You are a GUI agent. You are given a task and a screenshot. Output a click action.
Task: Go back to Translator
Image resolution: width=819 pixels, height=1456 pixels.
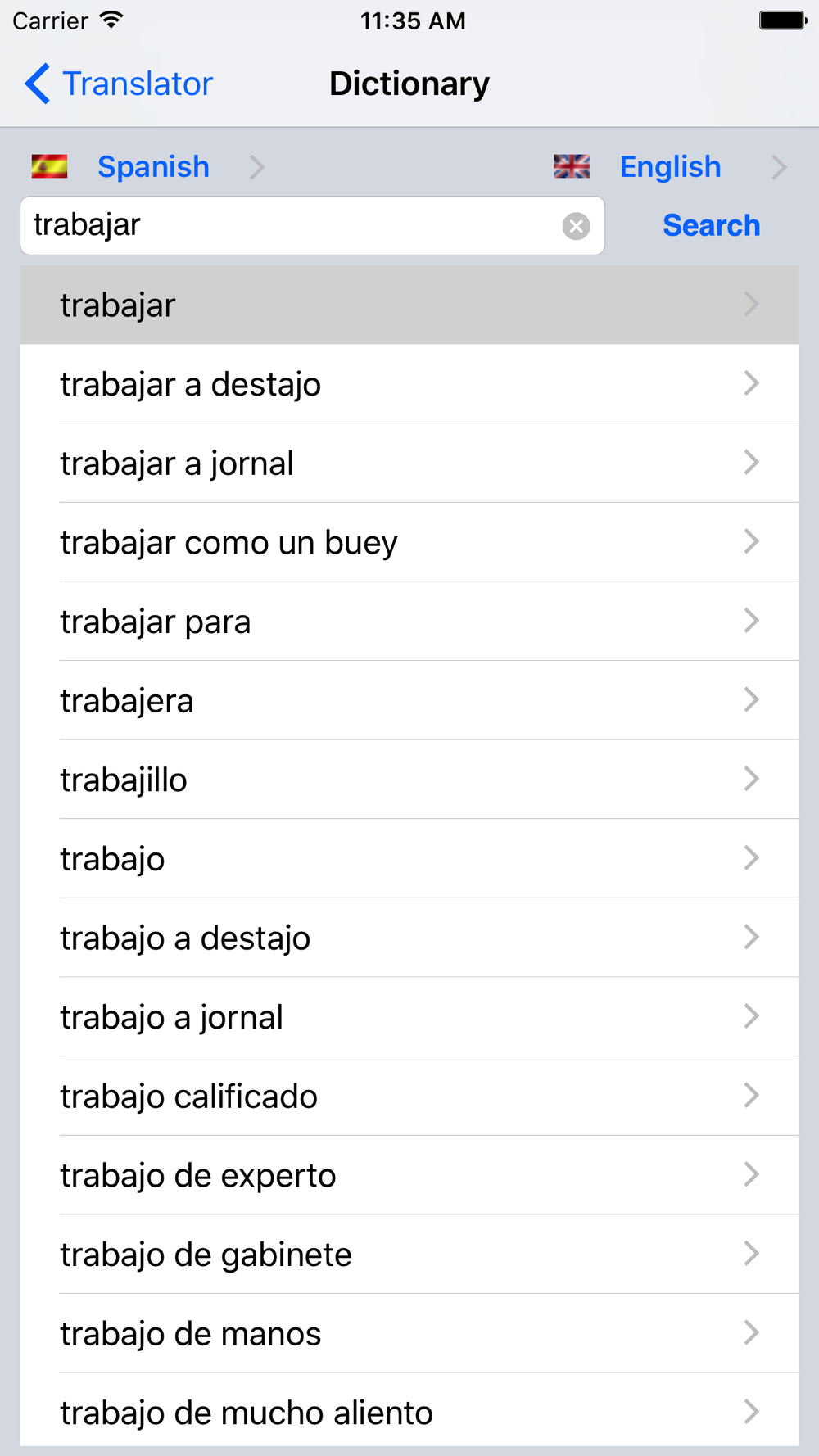coord(119,84)
